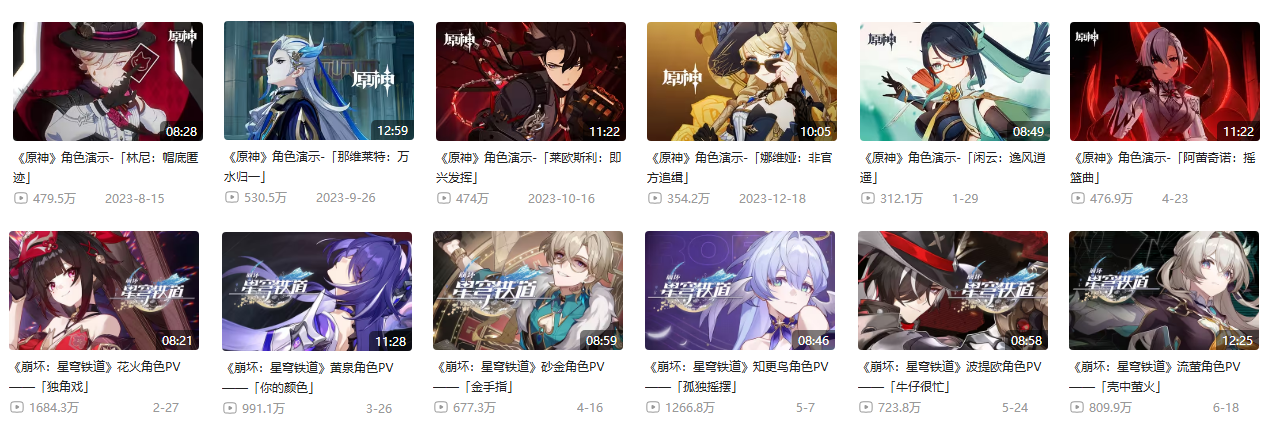
Task: Open the 莱欧斯利：即兴发挥 character demo
Action: (530, 81)
